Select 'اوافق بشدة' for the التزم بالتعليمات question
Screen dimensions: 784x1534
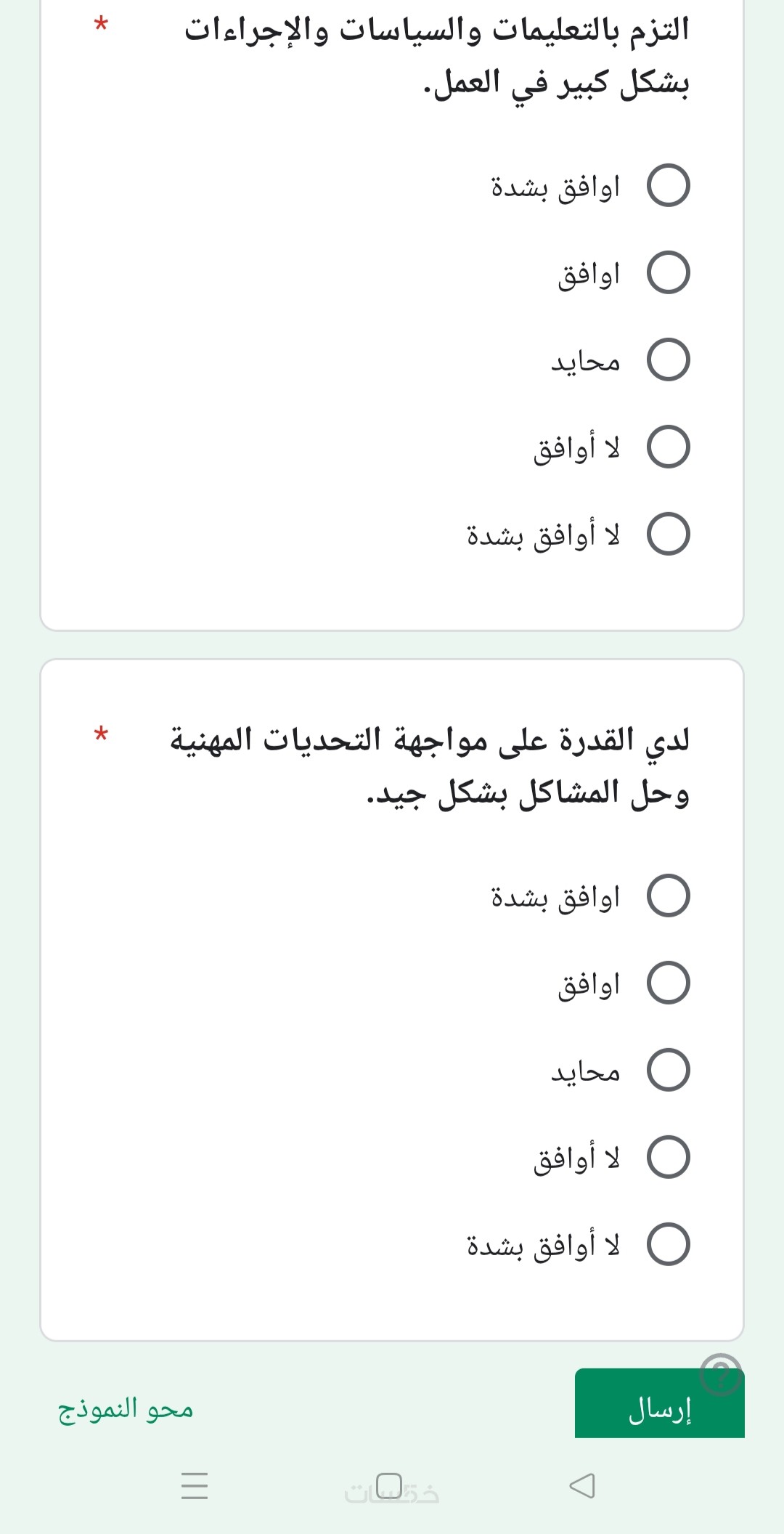tap(668, 186)
